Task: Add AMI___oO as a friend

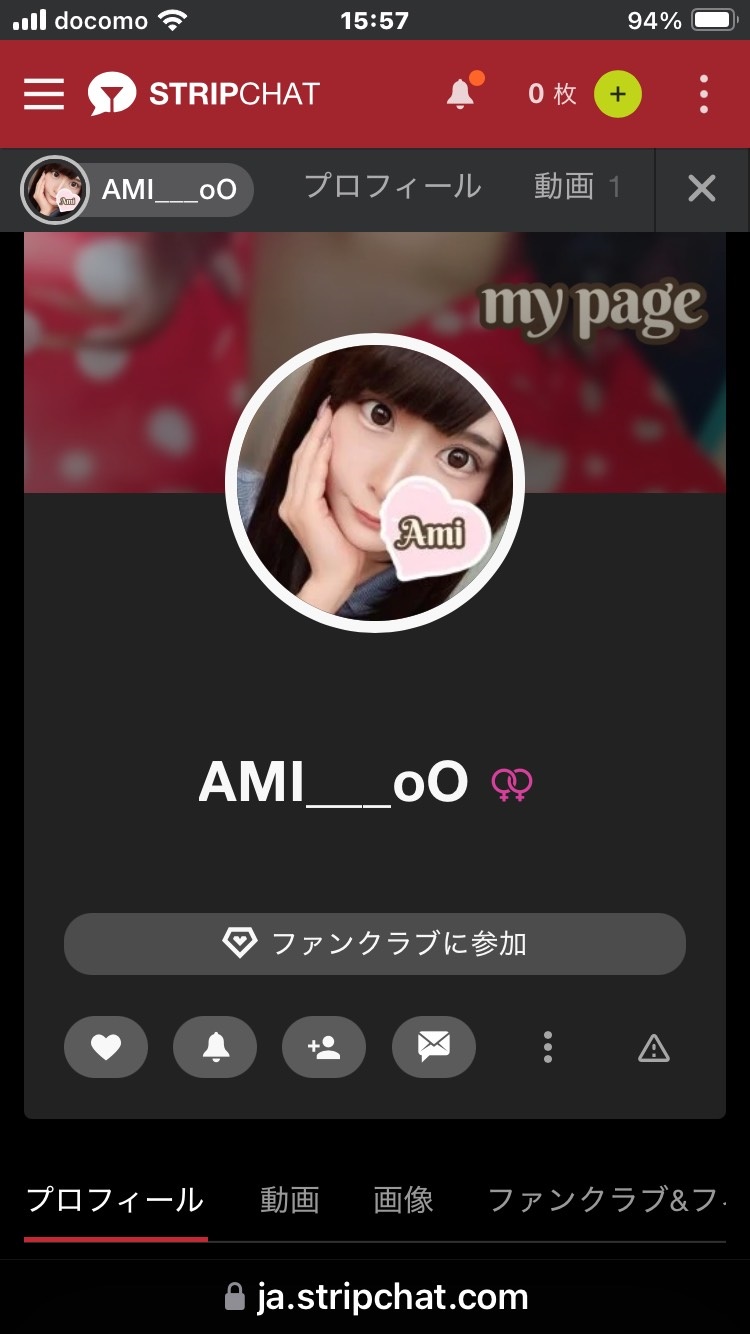Action: click(x=324, y=1047)
